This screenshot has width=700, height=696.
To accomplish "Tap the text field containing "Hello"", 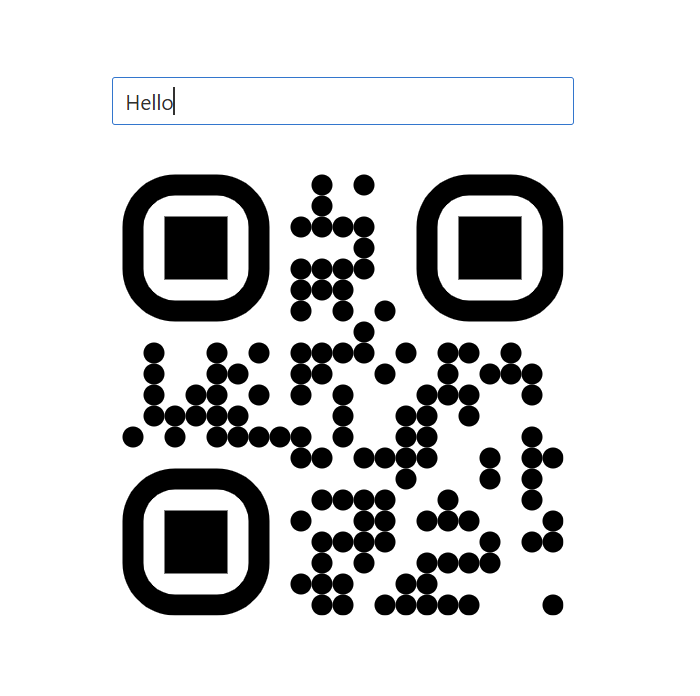I will [x=342, y=101].
